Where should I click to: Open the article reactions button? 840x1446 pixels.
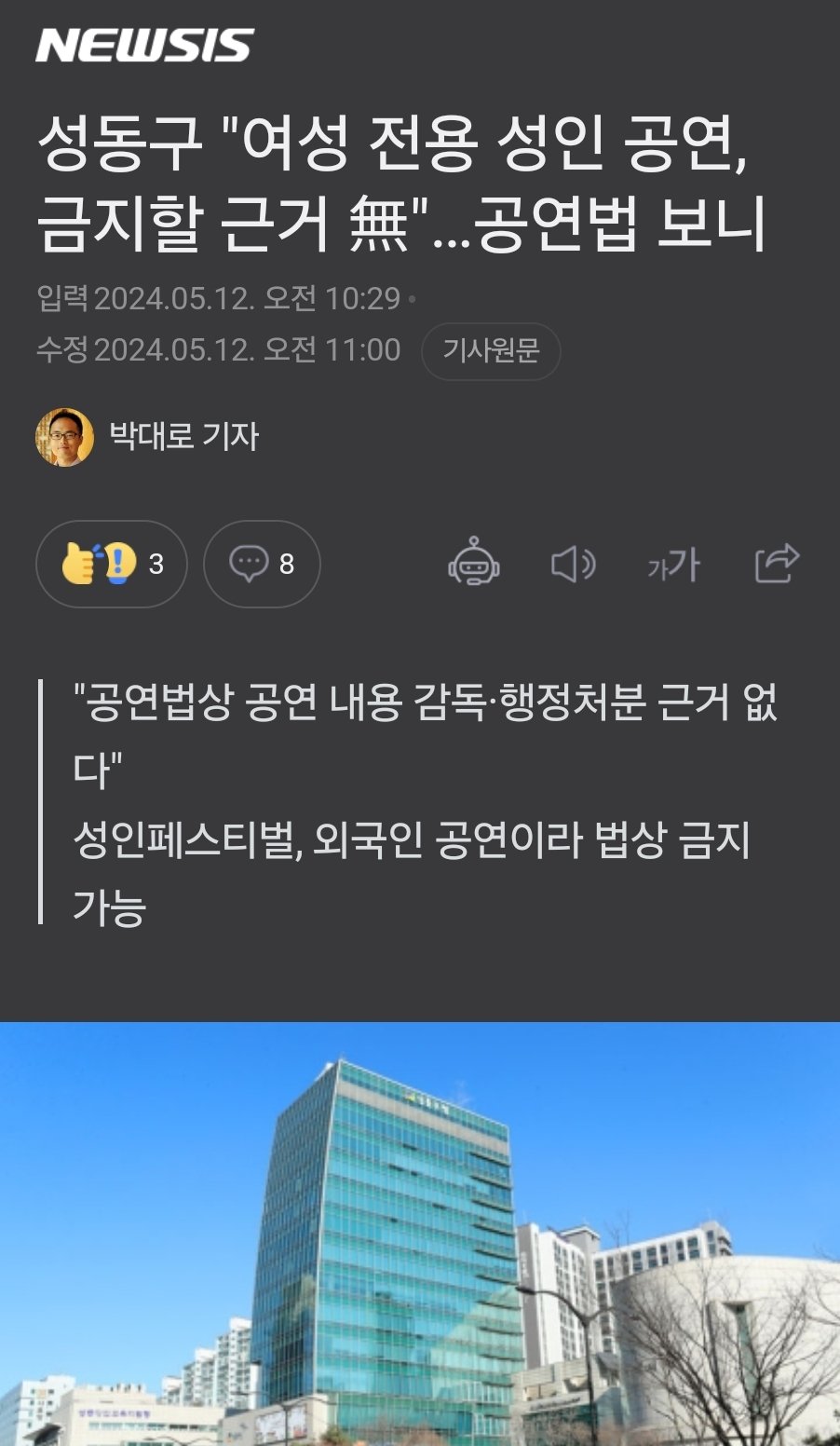(x=112, y=564)
